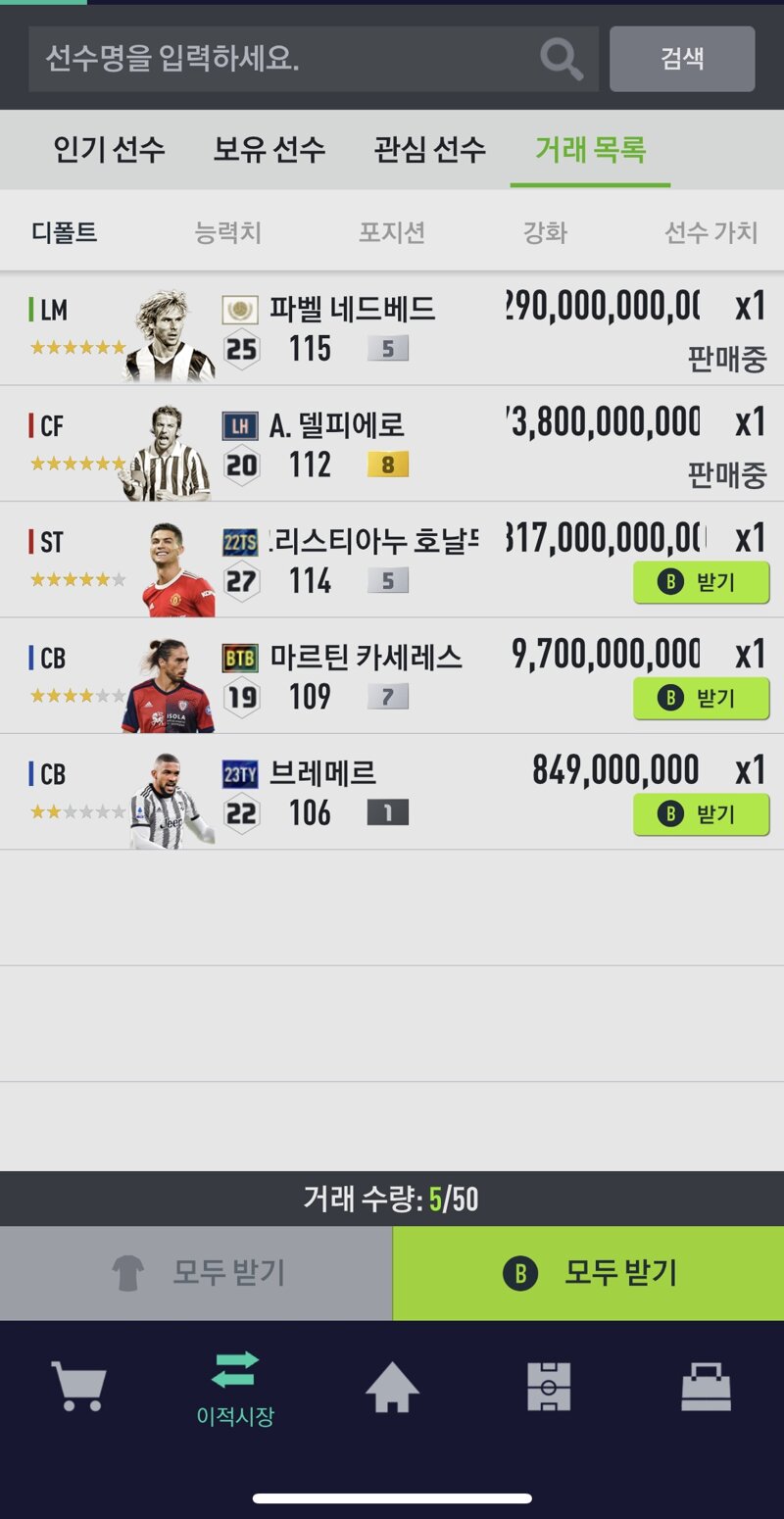784x1519 pixels.
Task: Tap the player name search field
Action: pos(314,59)
